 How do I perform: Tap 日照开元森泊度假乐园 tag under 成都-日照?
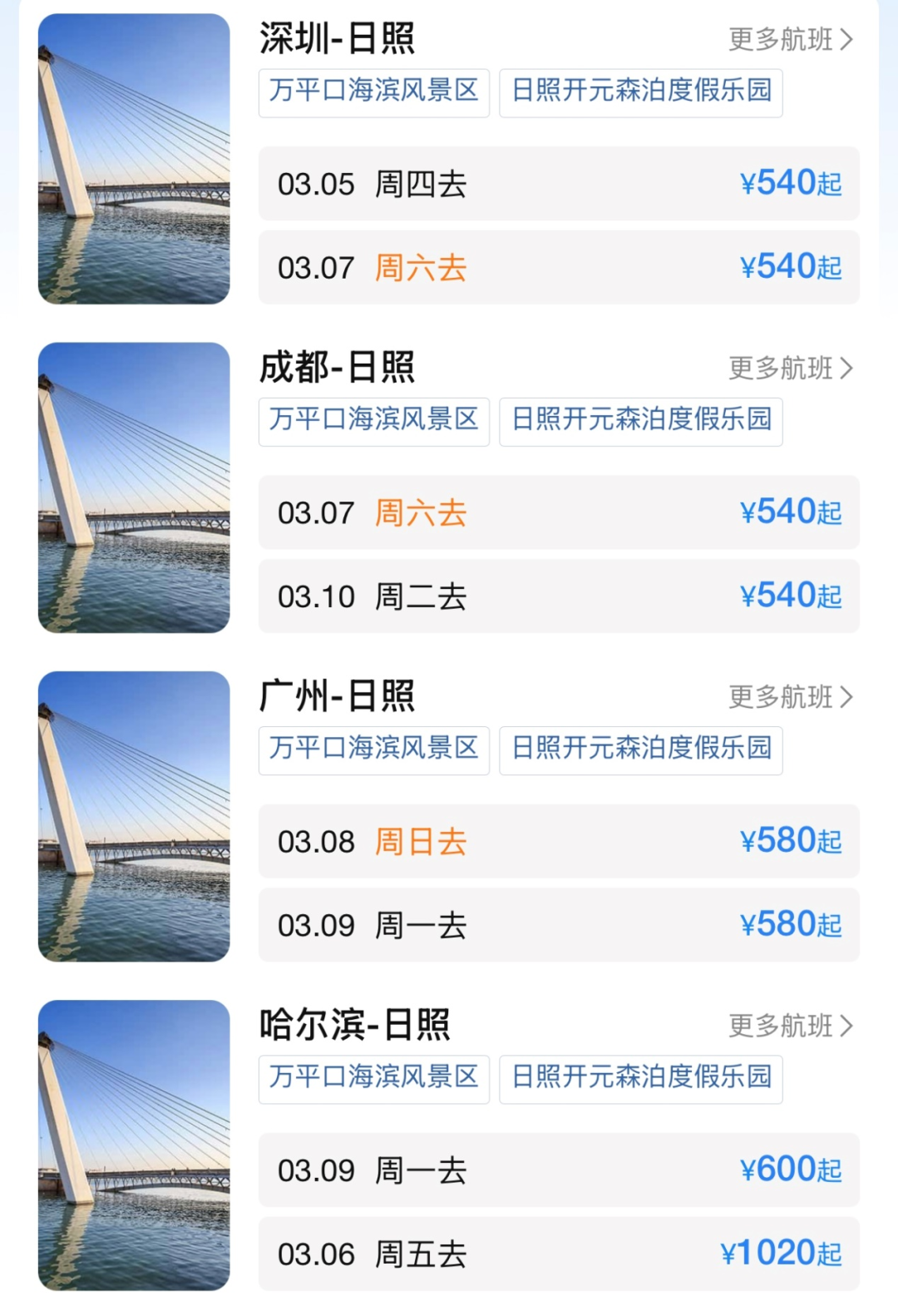[641, 419]
